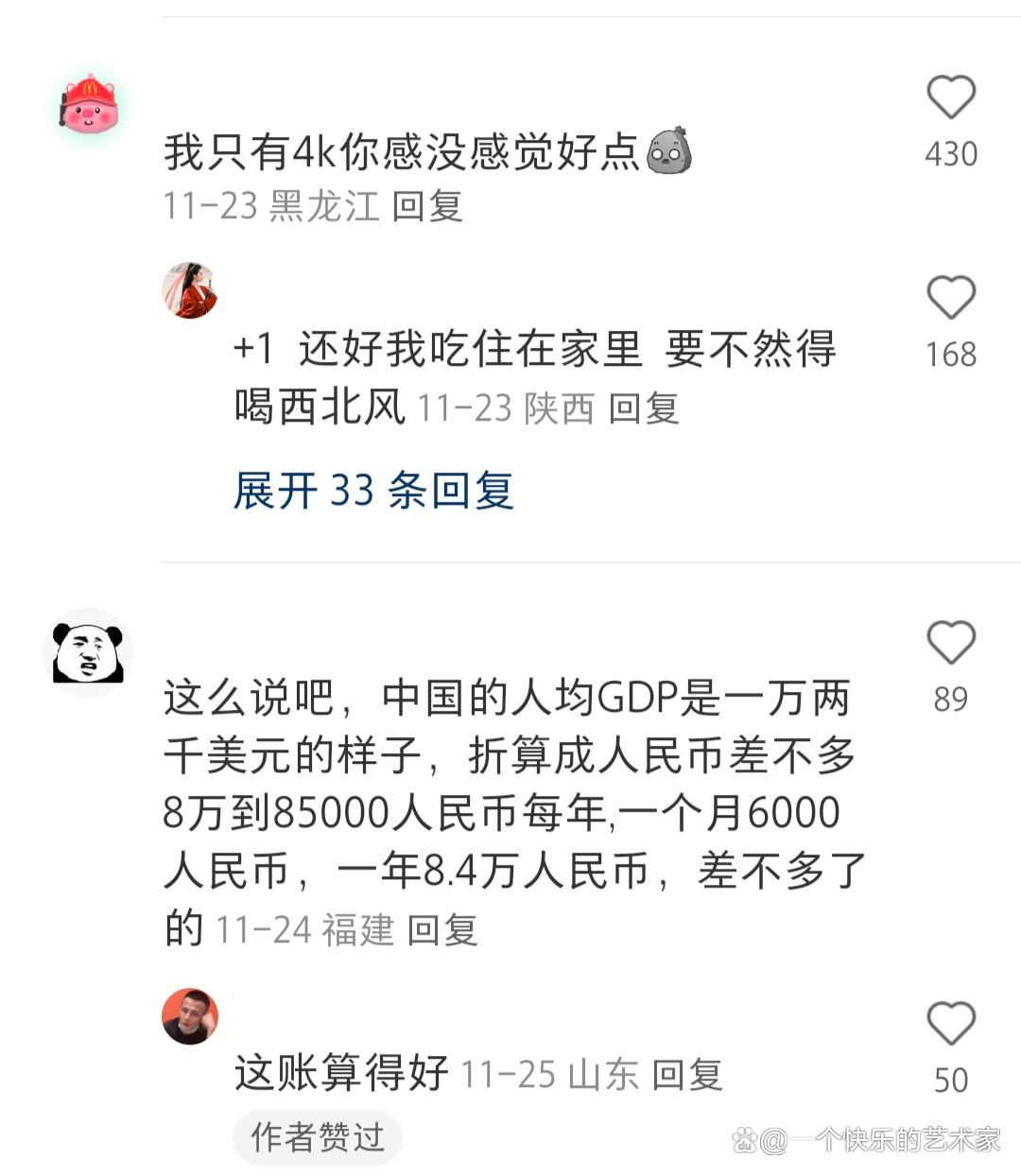
Task: Open the red-dress avatar of the 陕西 replier
Action: click(x=190, y=290)
